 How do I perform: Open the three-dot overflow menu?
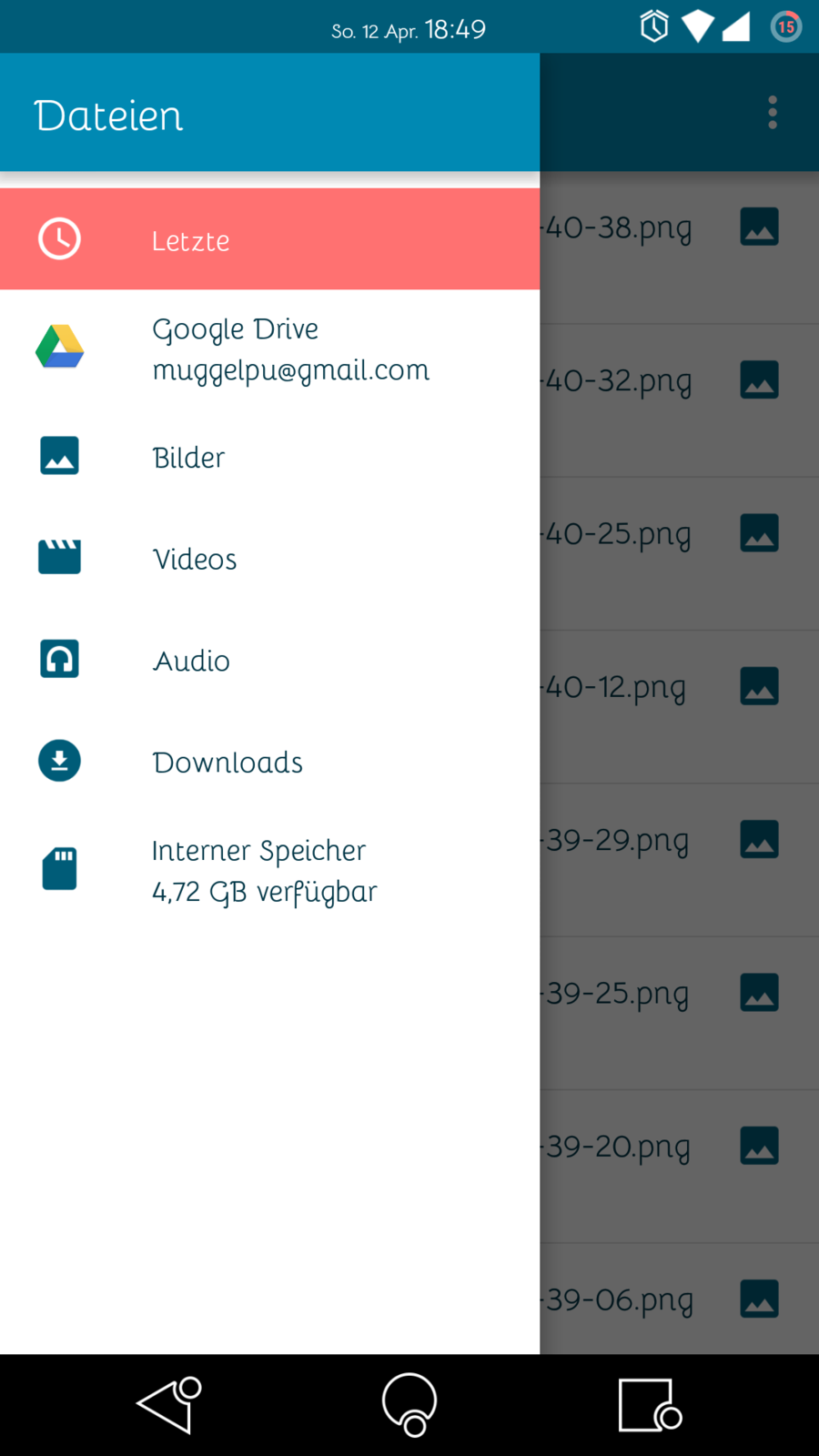[x=773, y=113]
